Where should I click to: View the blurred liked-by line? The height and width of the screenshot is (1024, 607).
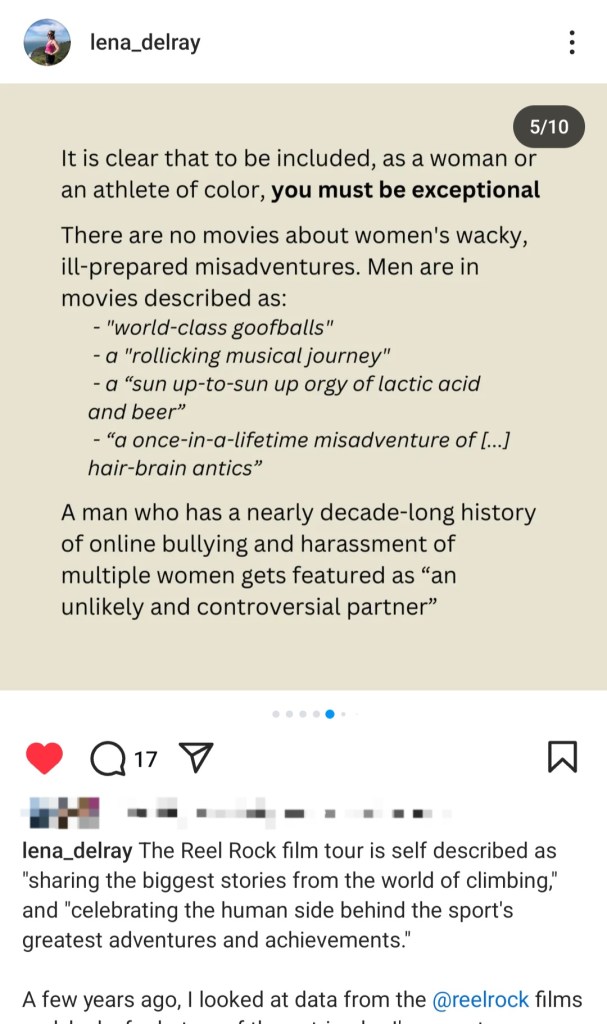[230, 814]
